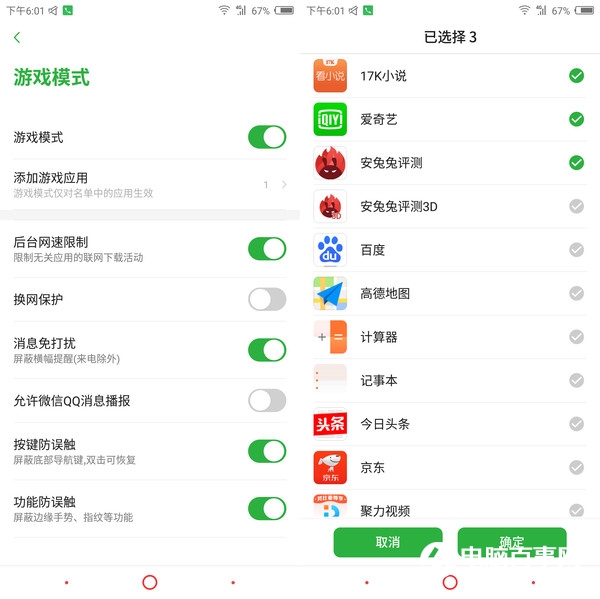Viewport: 600px width, 599px height.
Task: Disable 后台网速限制
Action: point(267,249)
